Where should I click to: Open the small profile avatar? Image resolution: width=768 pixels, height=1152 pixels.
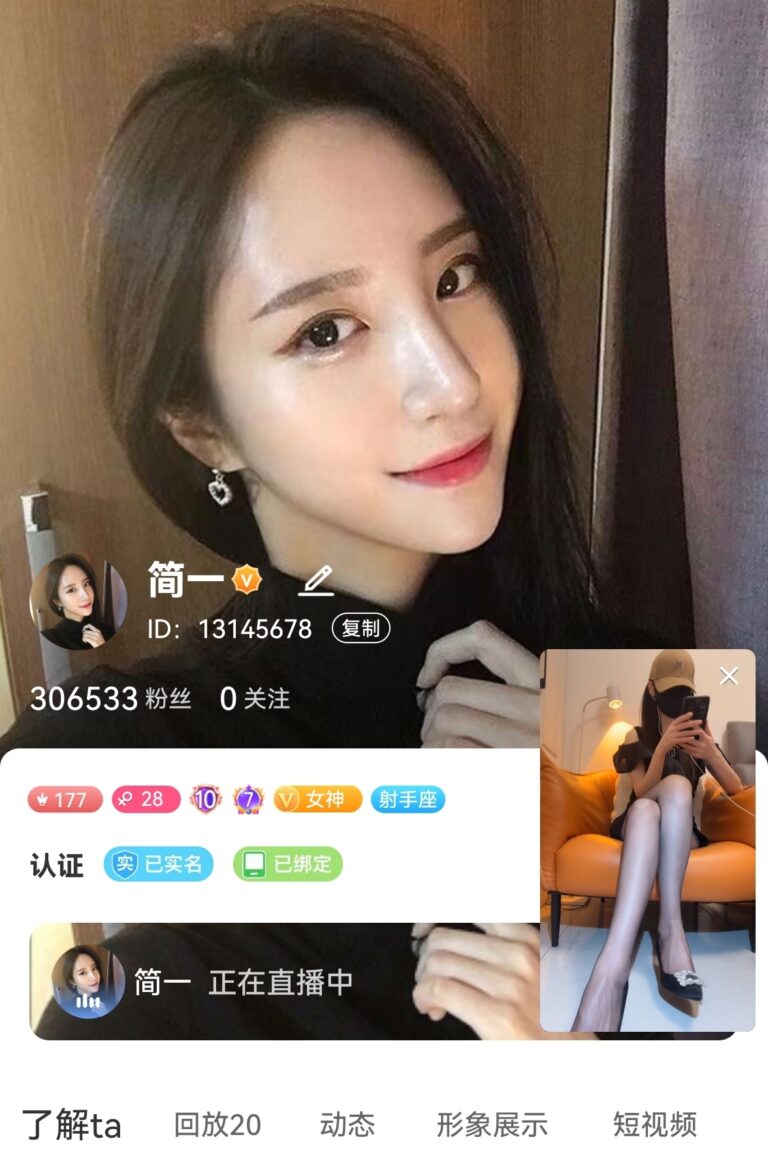tap(78, 601)
